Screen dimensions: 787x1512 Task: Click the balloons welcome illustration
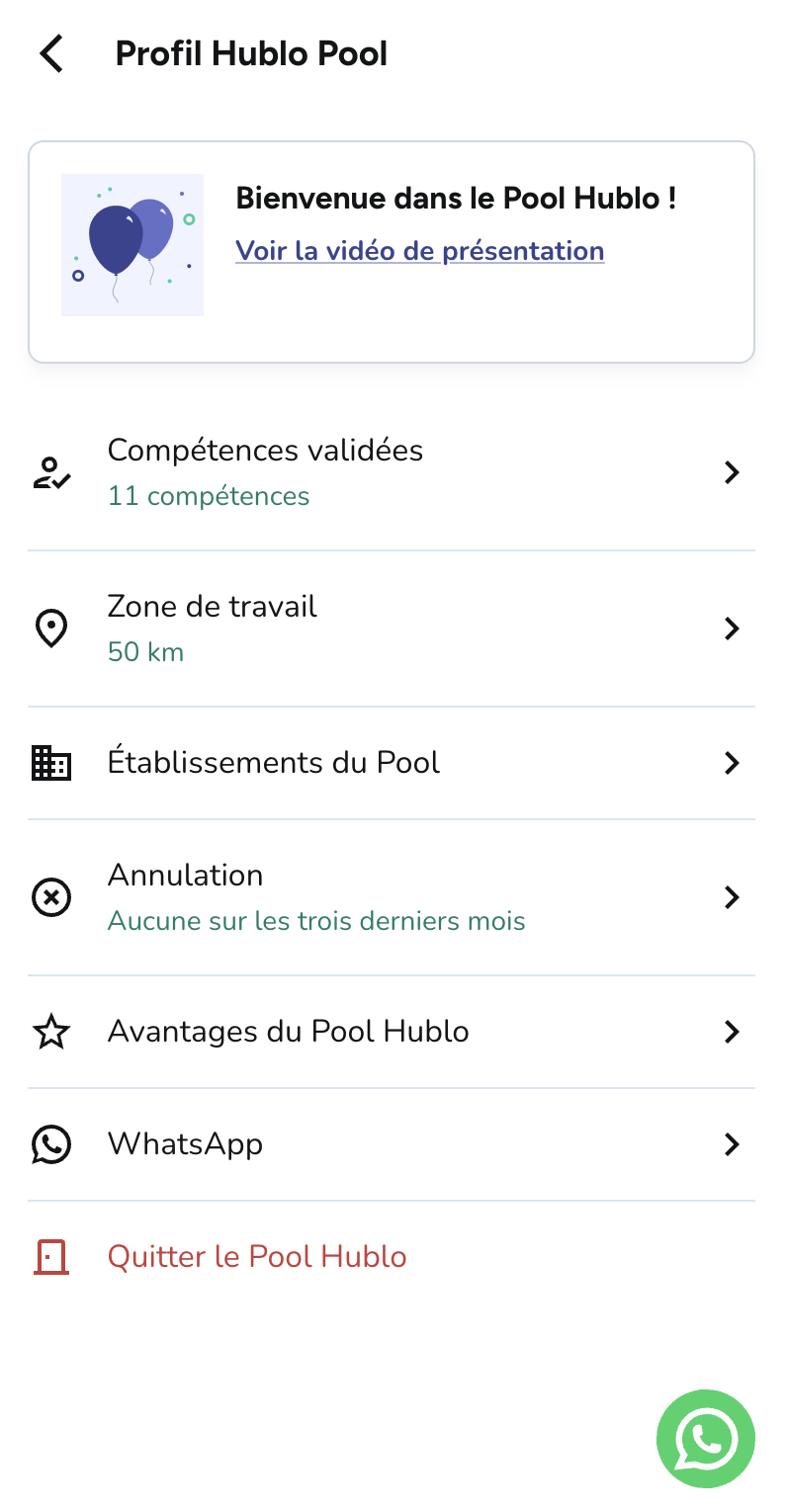pos(132,245)
